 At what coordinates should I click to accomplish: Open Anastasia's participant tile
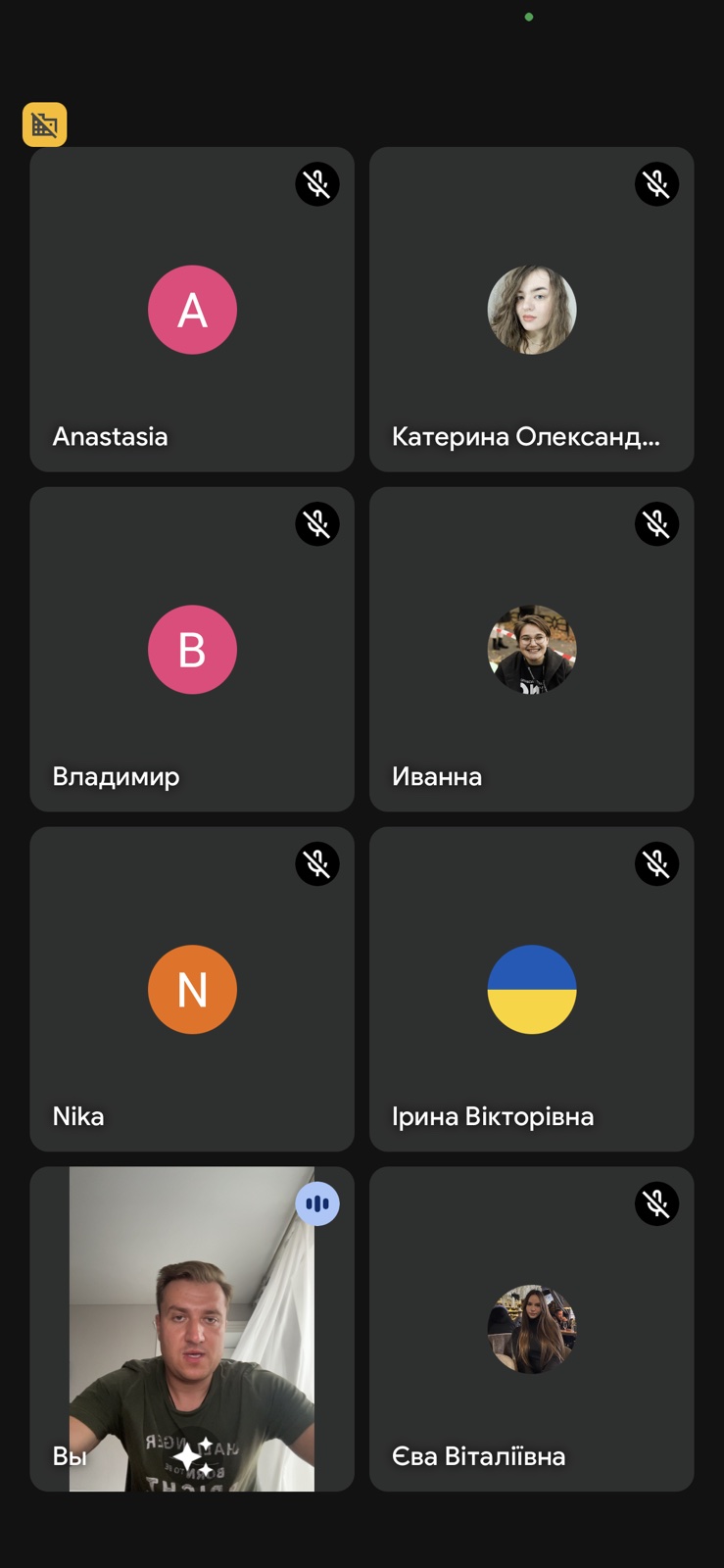pos(192,310)
